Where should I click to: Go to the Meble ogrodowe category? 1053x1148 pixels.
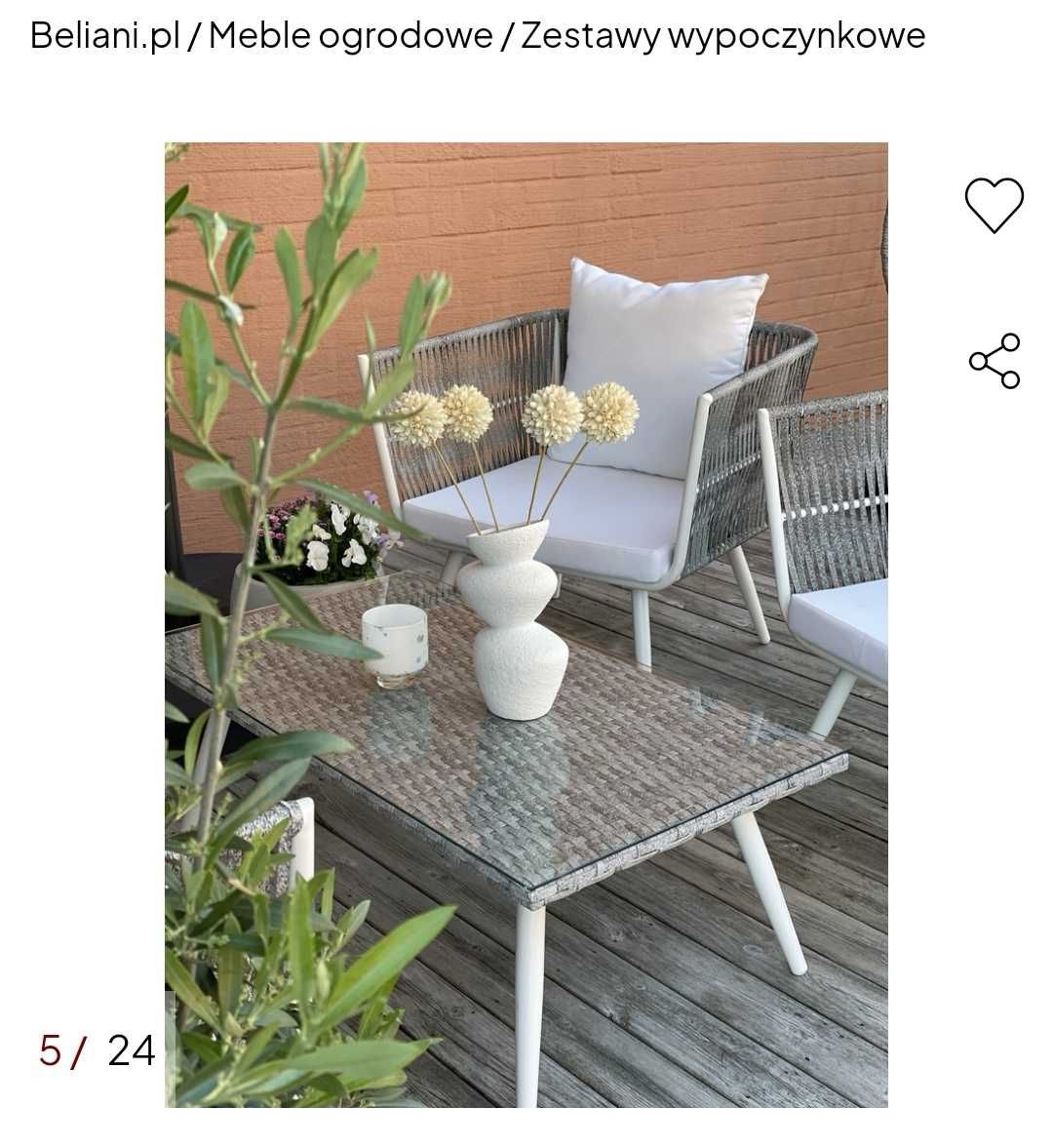pyautogui.click(x=351, y=36)
